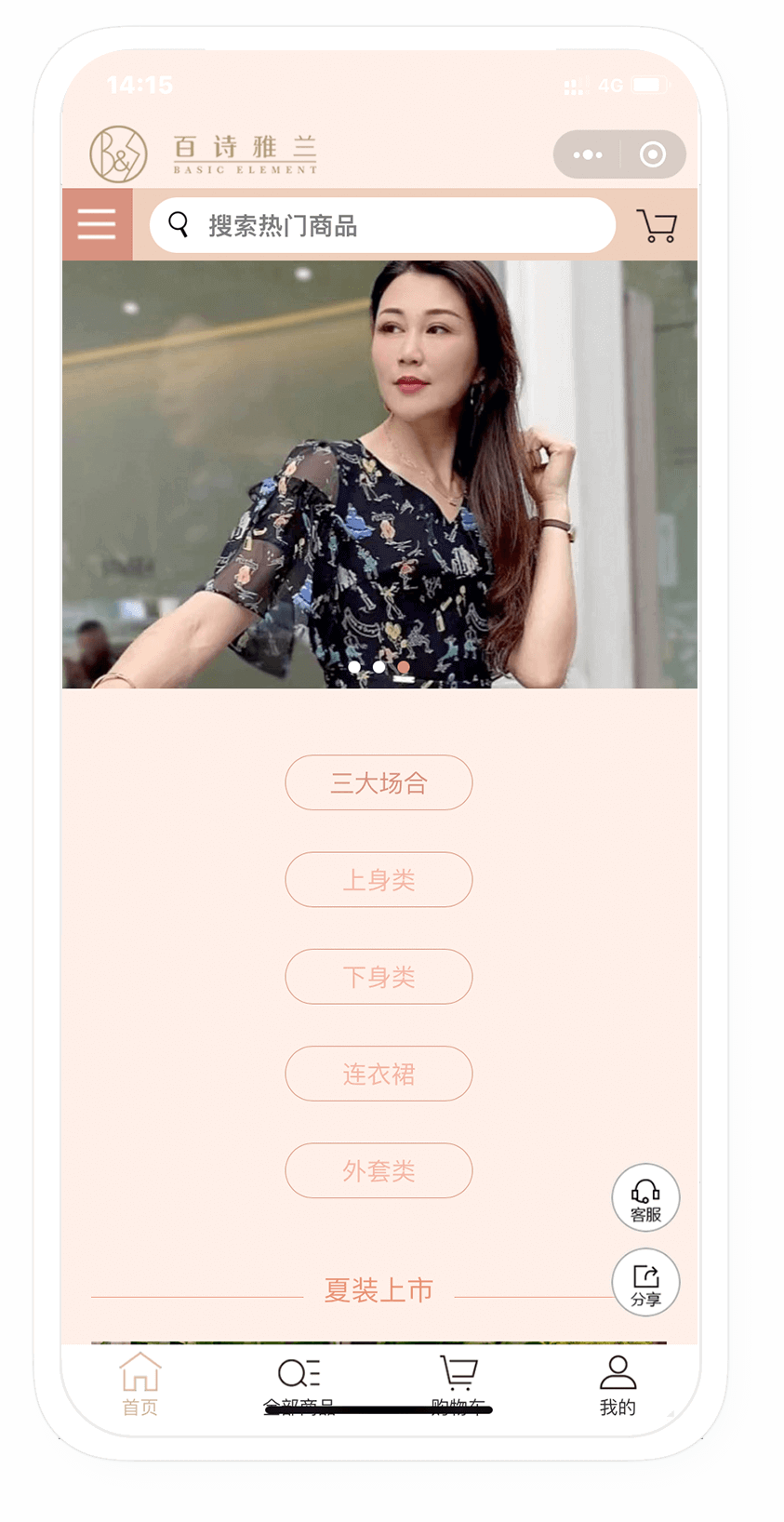
Task: Click the shopping cart icon beside search bar
Action: click(656, 224)
